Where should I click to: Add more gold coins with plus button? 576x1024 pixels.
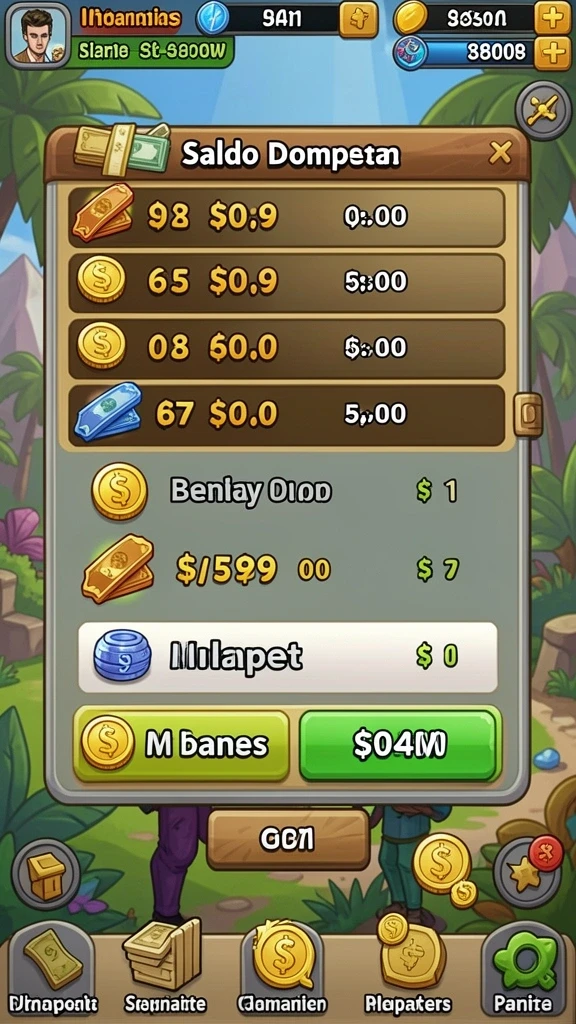point(552,18)
